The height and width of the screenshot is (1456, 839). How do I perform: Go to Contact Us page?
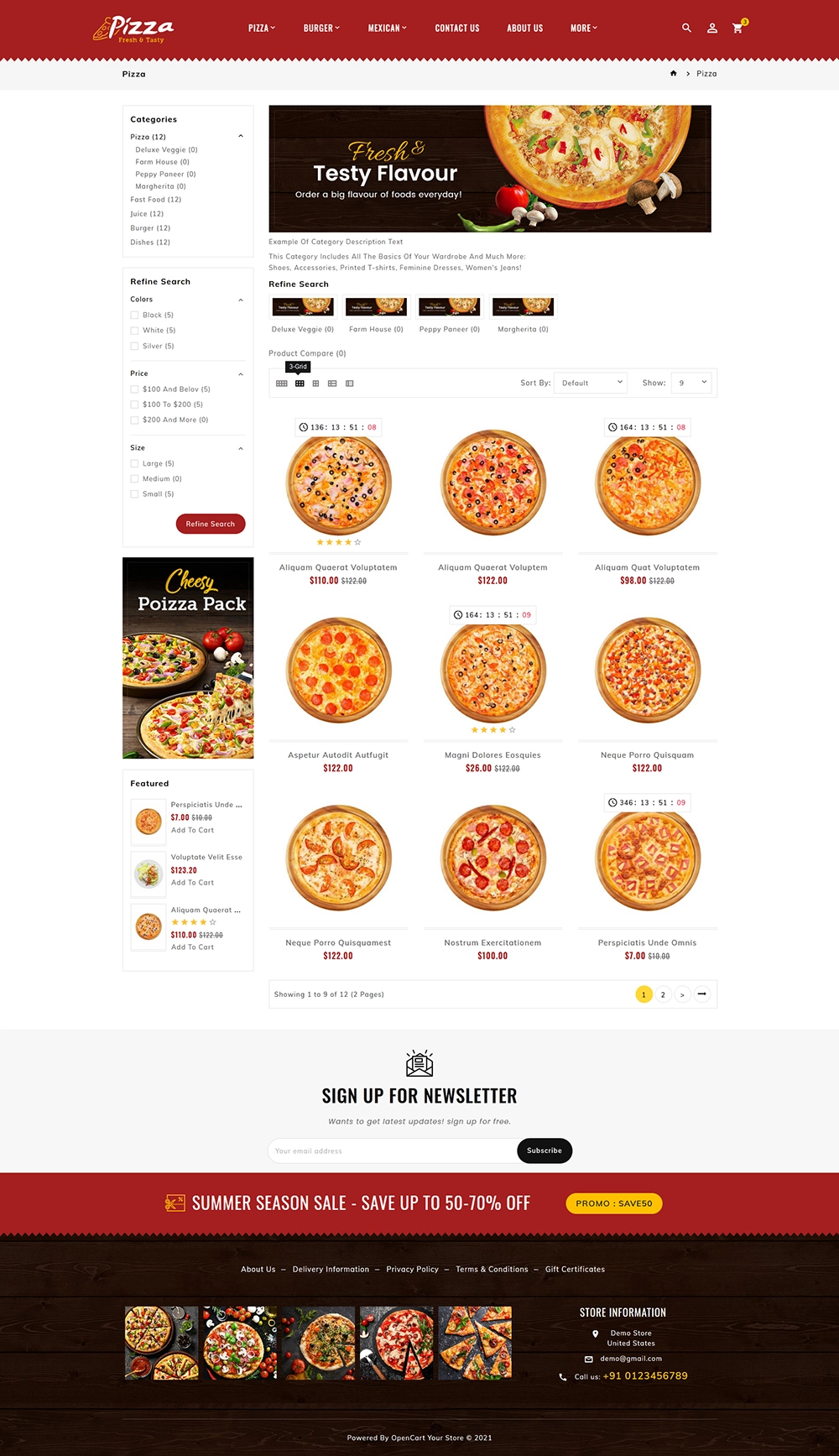[457, 28]
